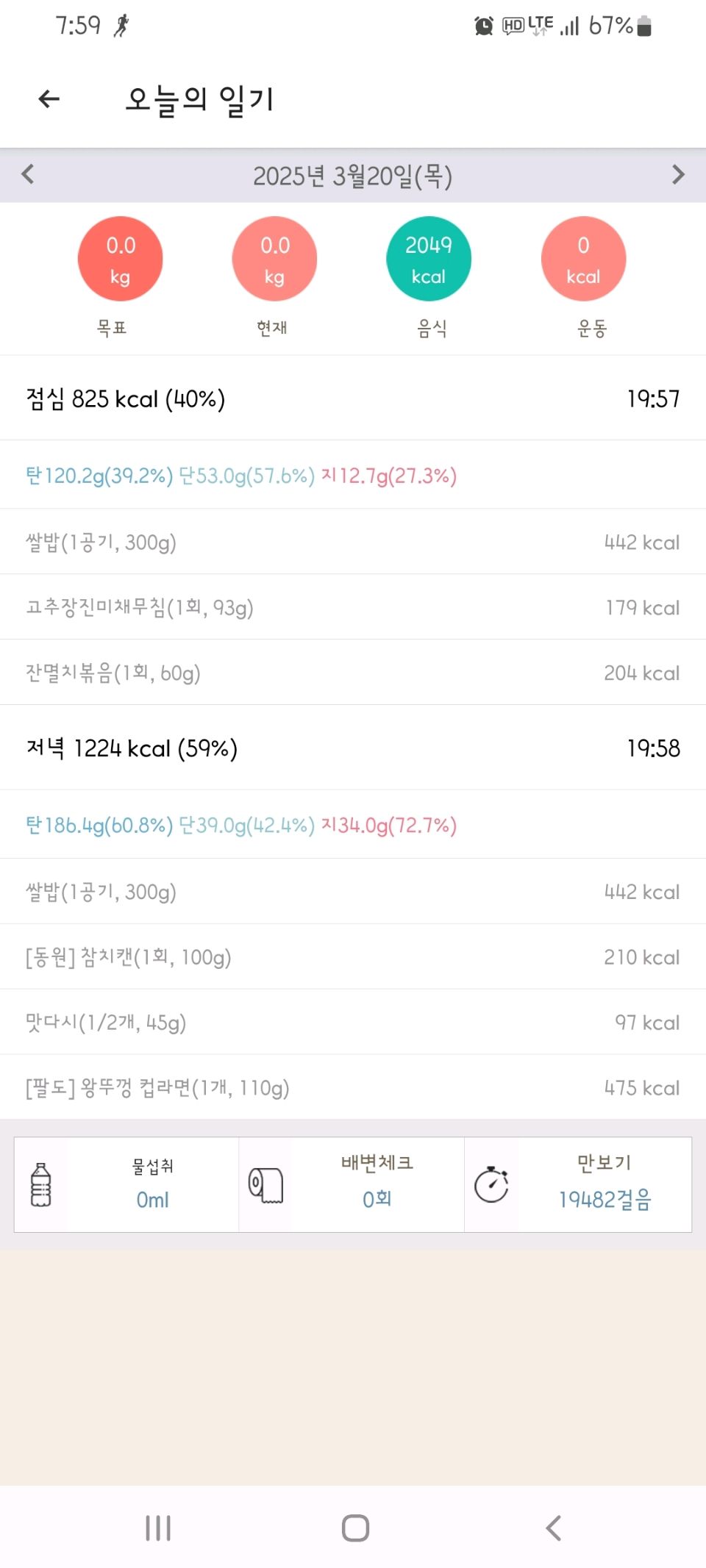Tap the system home button

click(355, 1528)
